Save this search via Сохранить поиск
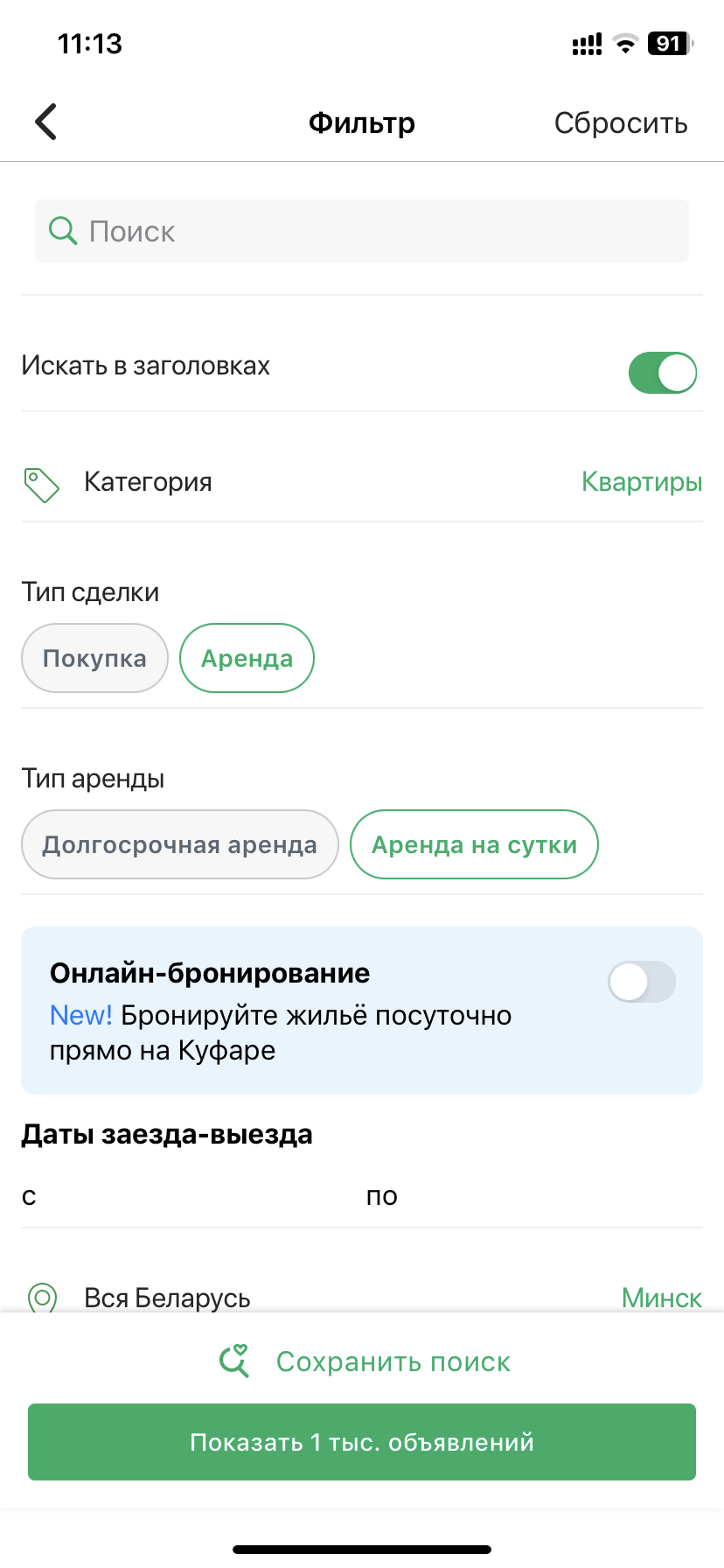This screenshot has height=1568, width=724. point(362,1361)
